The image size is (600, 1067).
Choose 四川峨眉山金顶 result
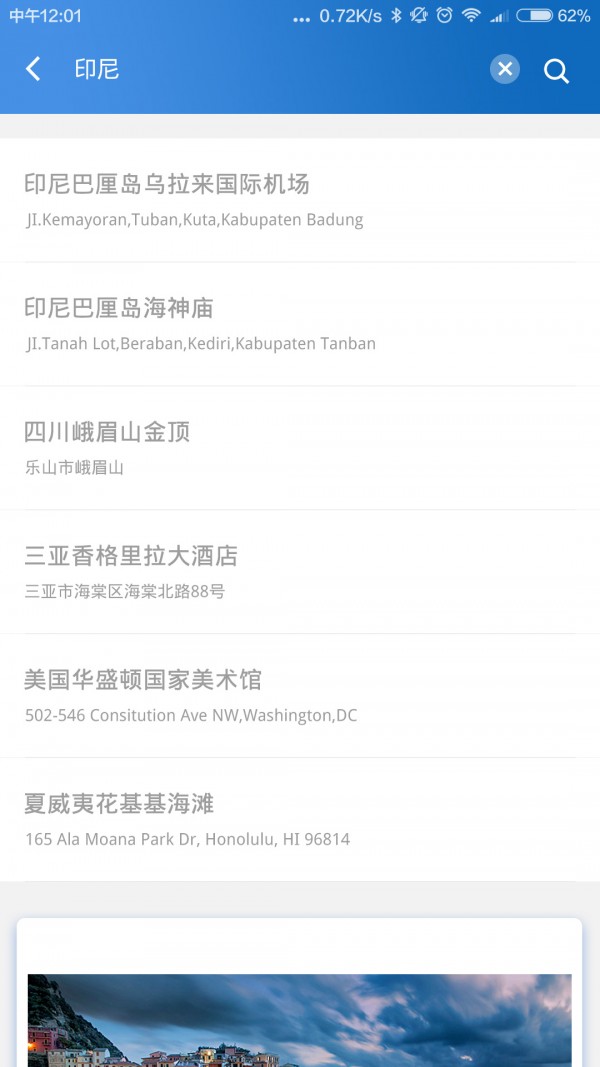(x=300, y=448)
